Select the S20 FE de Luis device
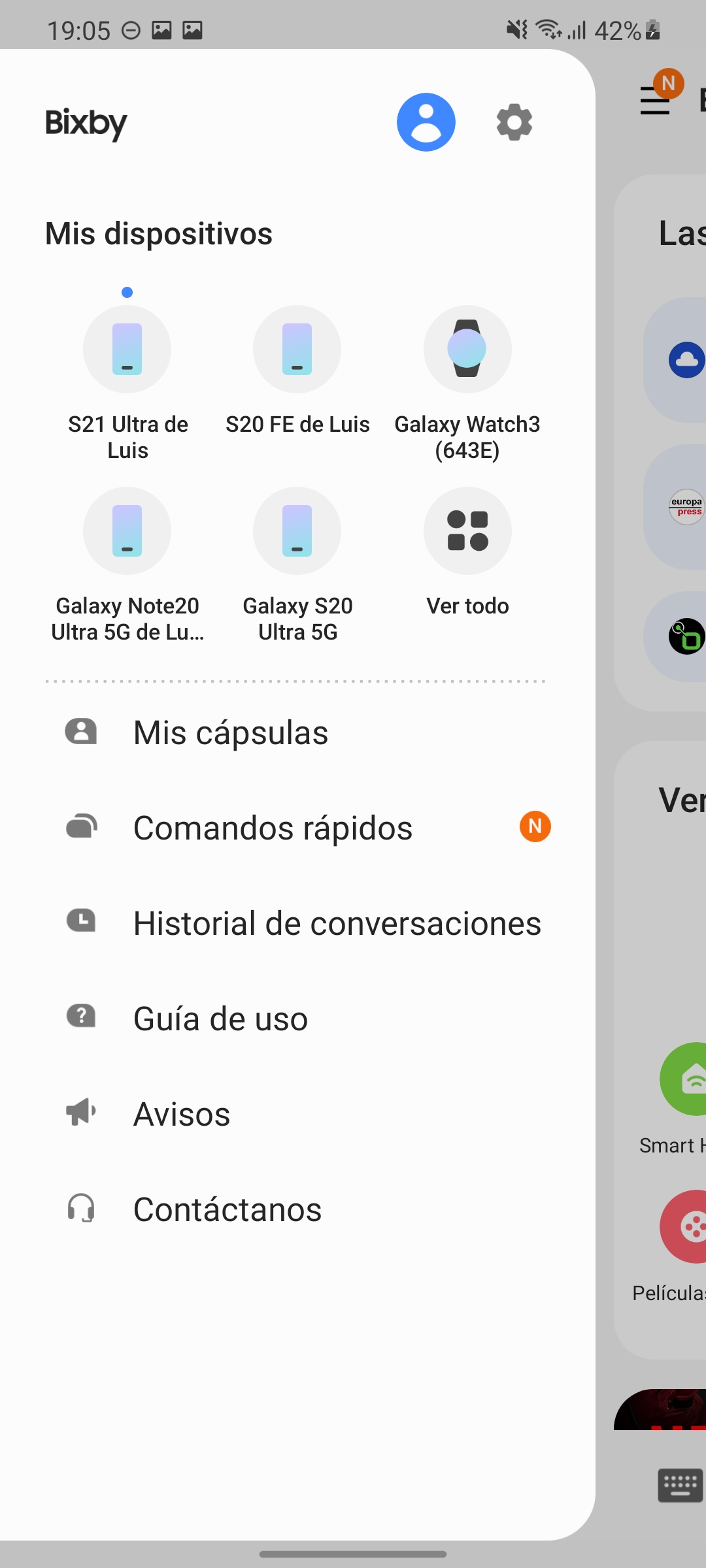 click(x=297, y=370)
